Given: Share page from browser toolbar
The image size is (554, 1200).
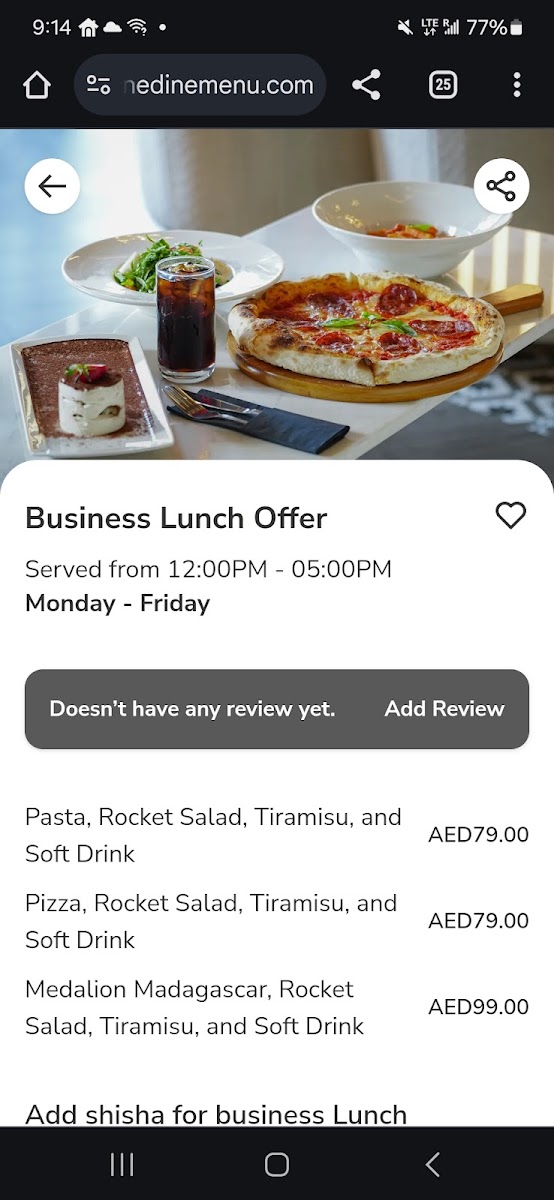Looking at the screenshot, I should [366, 85].
